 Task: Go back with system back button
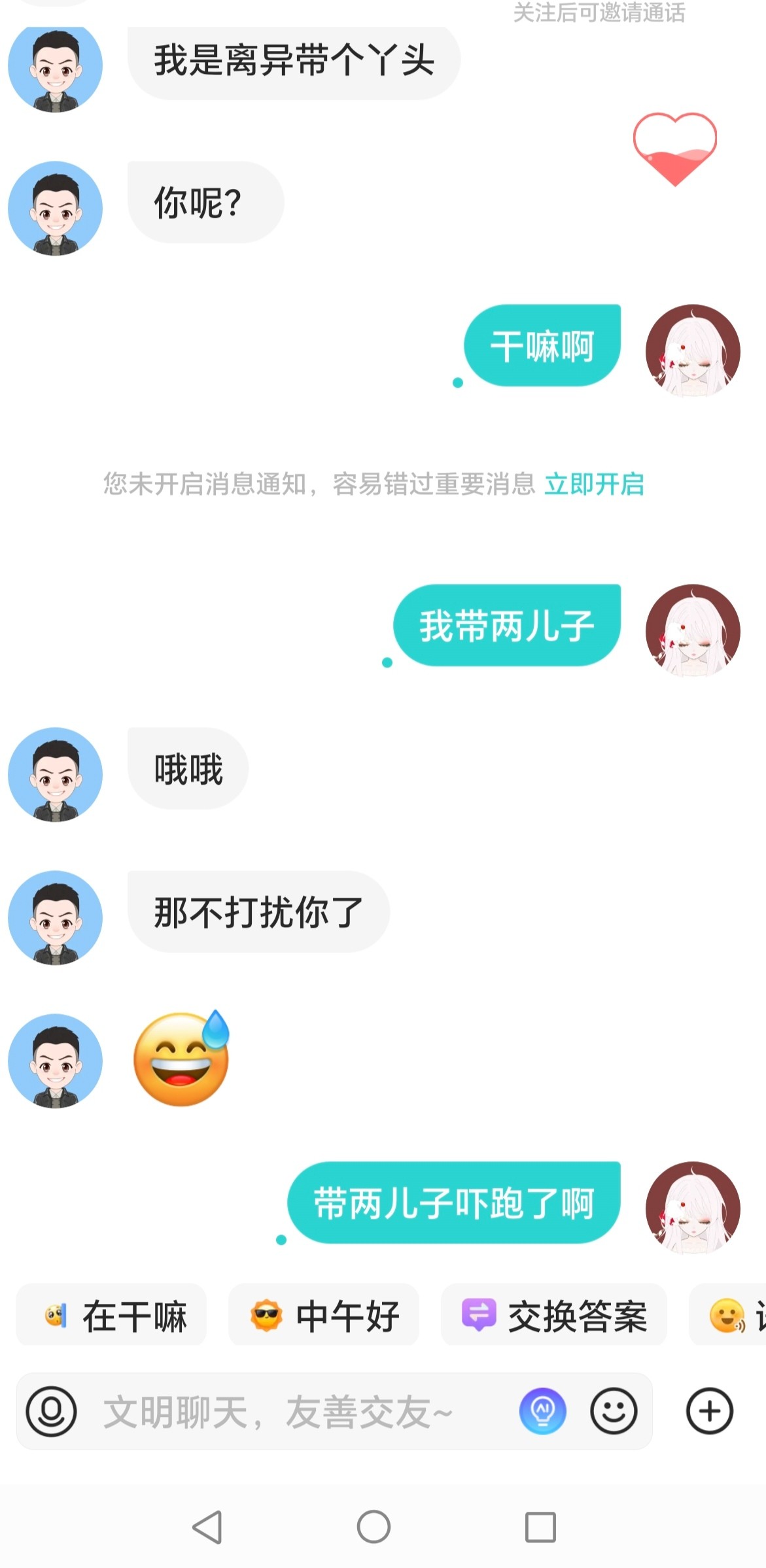pos(207,1527)
